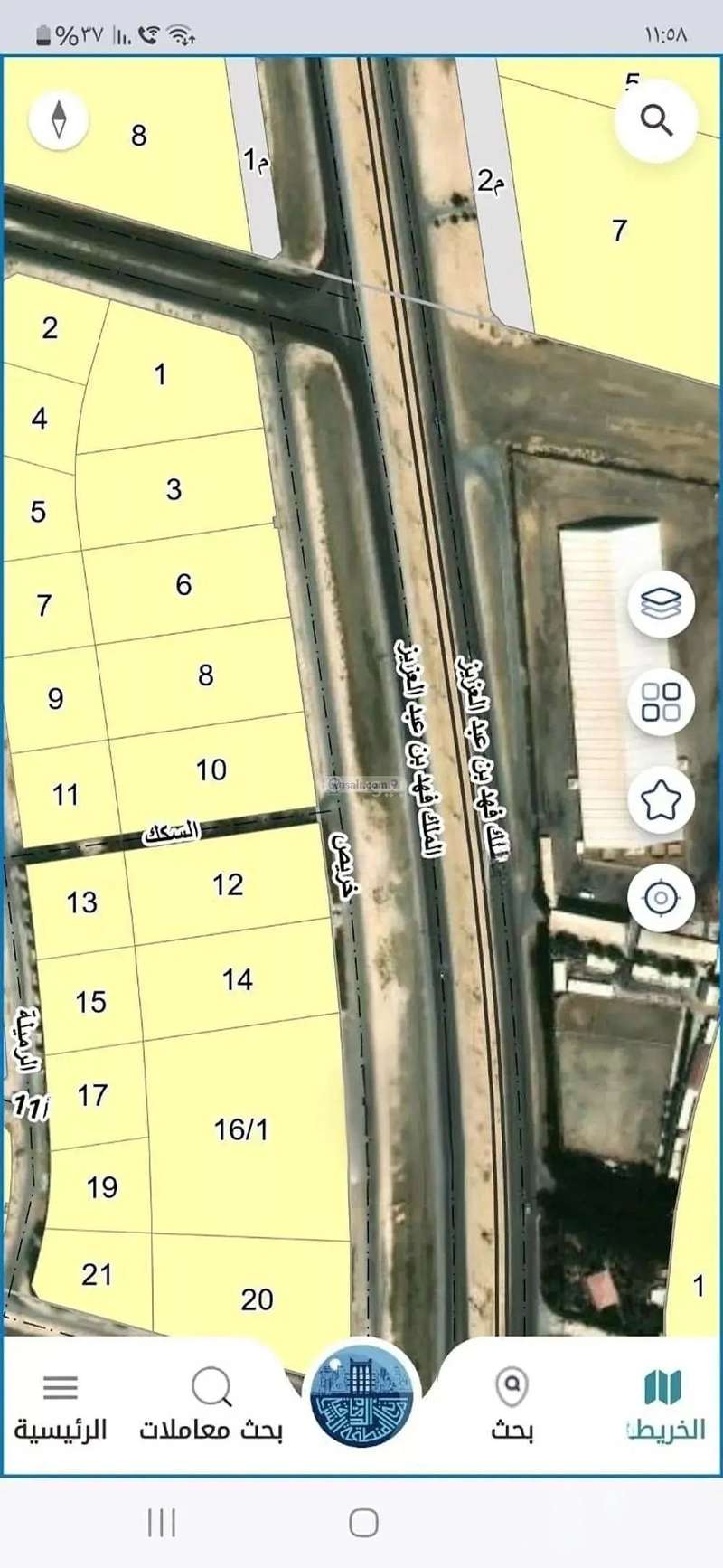Screen dimensions: 723x1568
Task: Open the four-squares grid button
Action: (661, 702)
